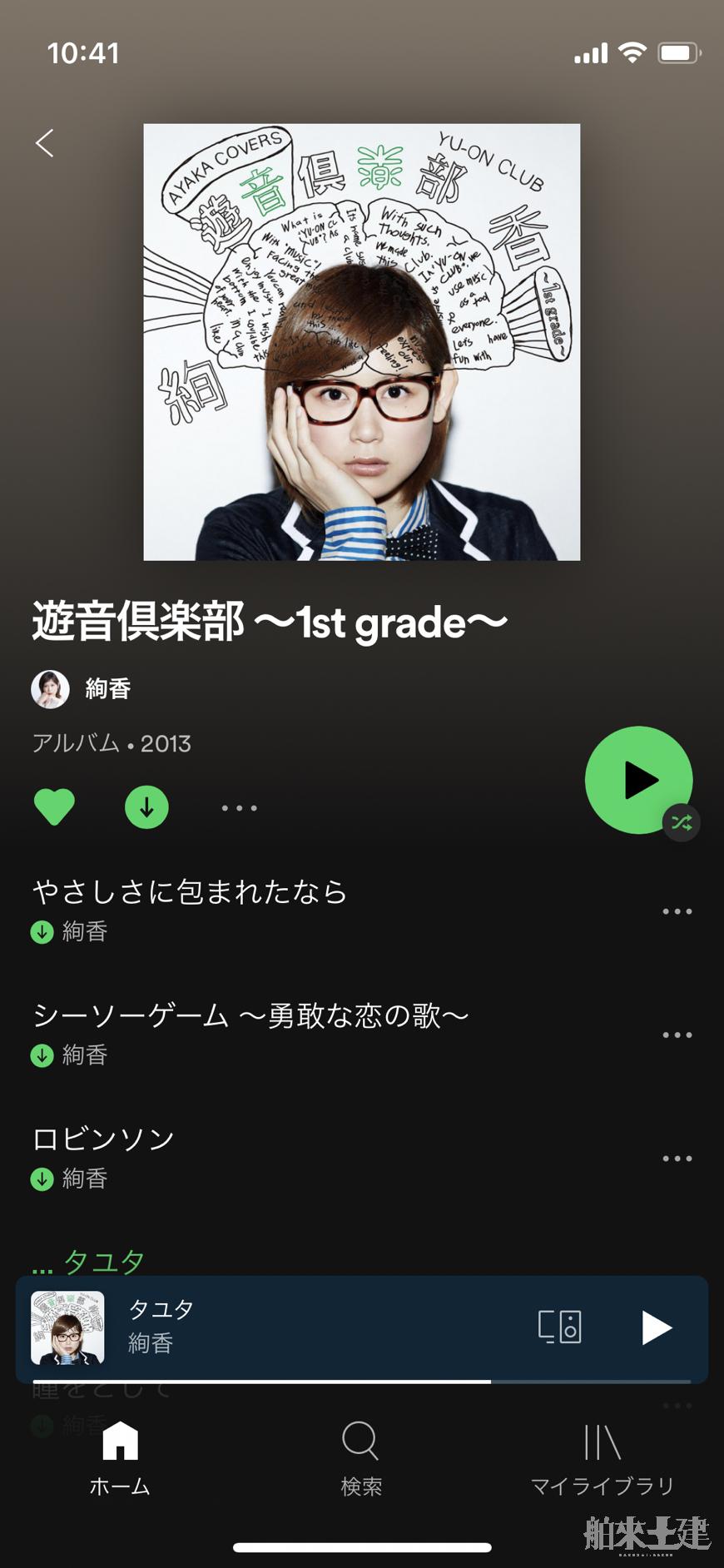This screenshot has width=724, height=1568.
Task: Open the three-dot menu for ロビンソン
Action: [677, 1159]
